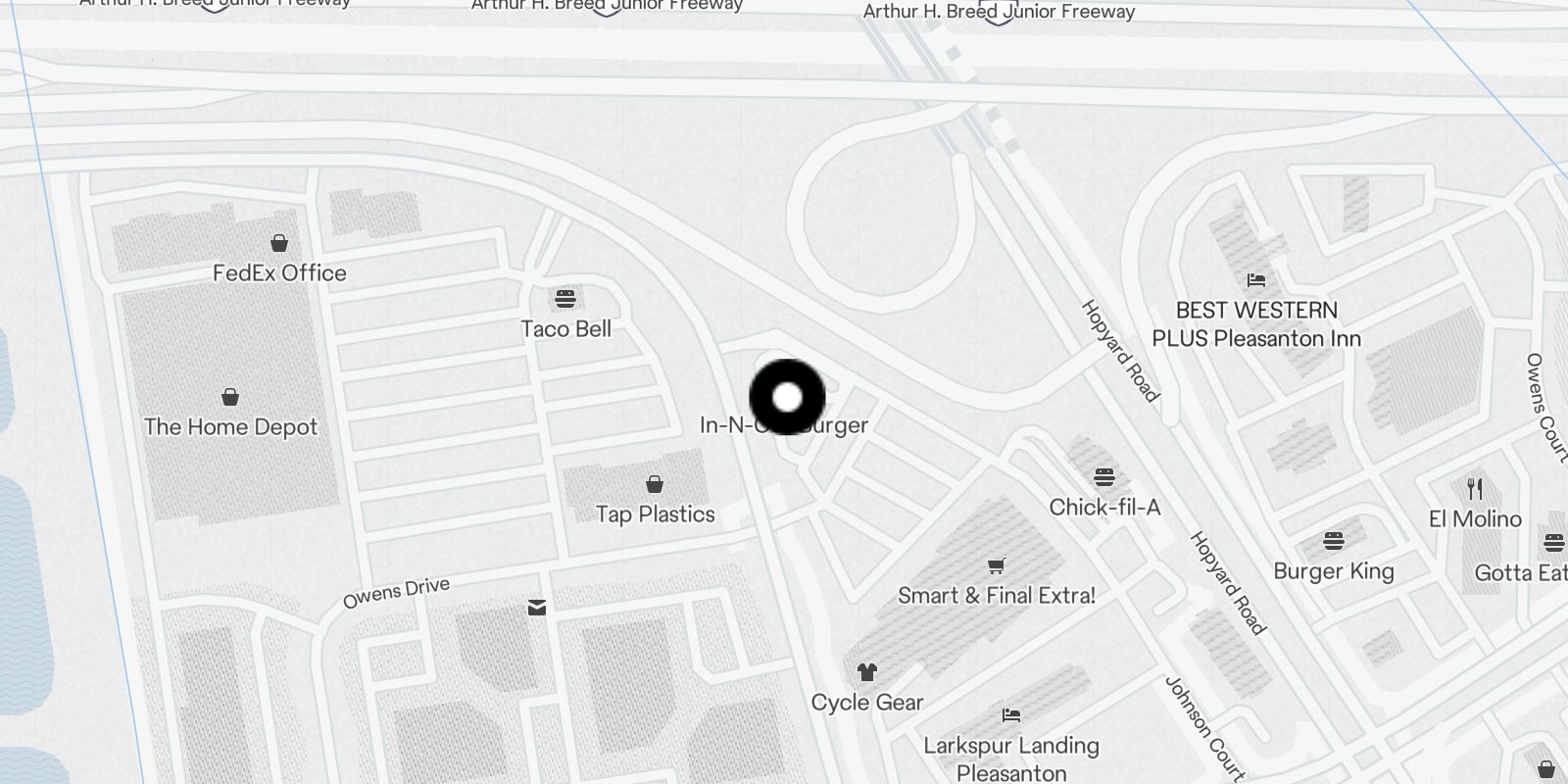Viewport: 1568px width, 784px height.
Task: Open The Home Depot place marker
Action: tap(230, 397)
